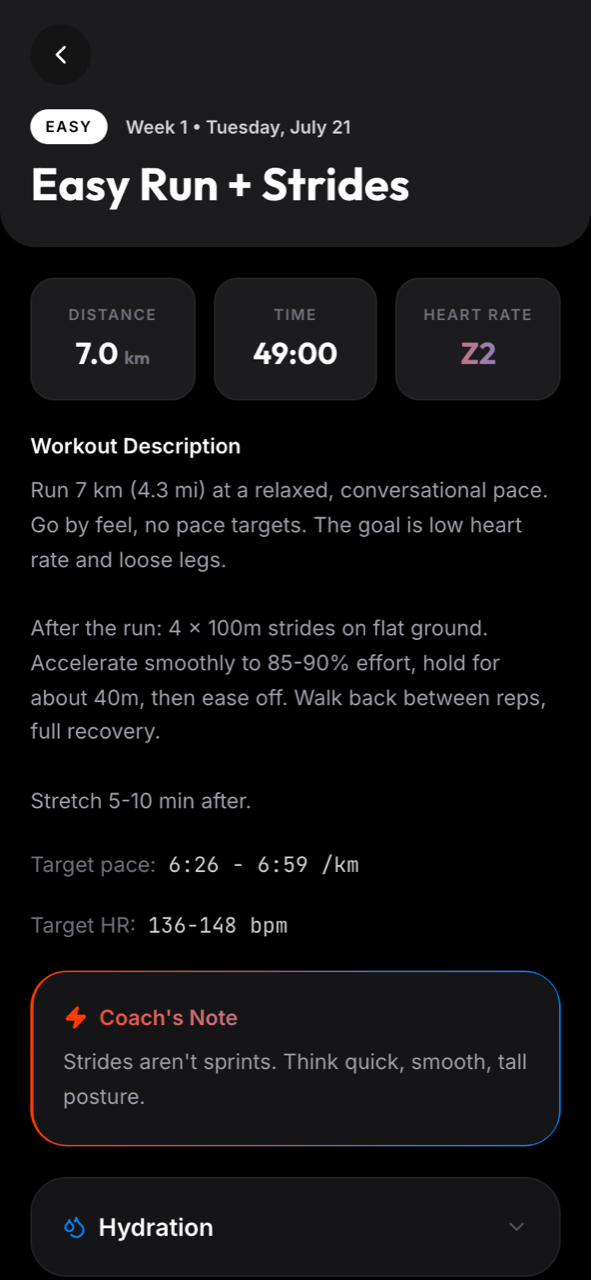Expand the Hydration section
Screen dimensions: 591x1280
pos(295,1227)
